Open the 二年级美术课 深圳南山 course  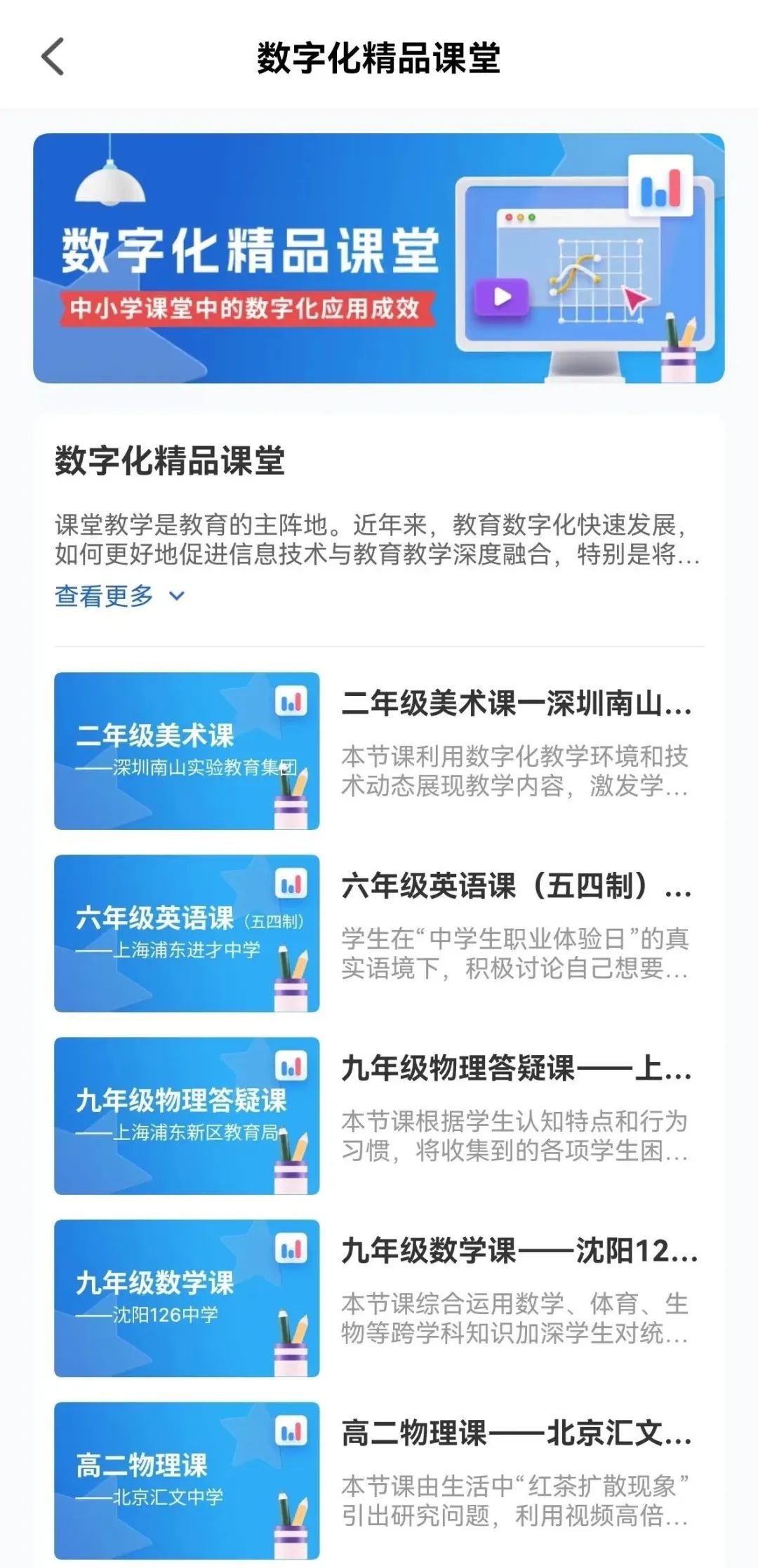[x=517, y=704]
